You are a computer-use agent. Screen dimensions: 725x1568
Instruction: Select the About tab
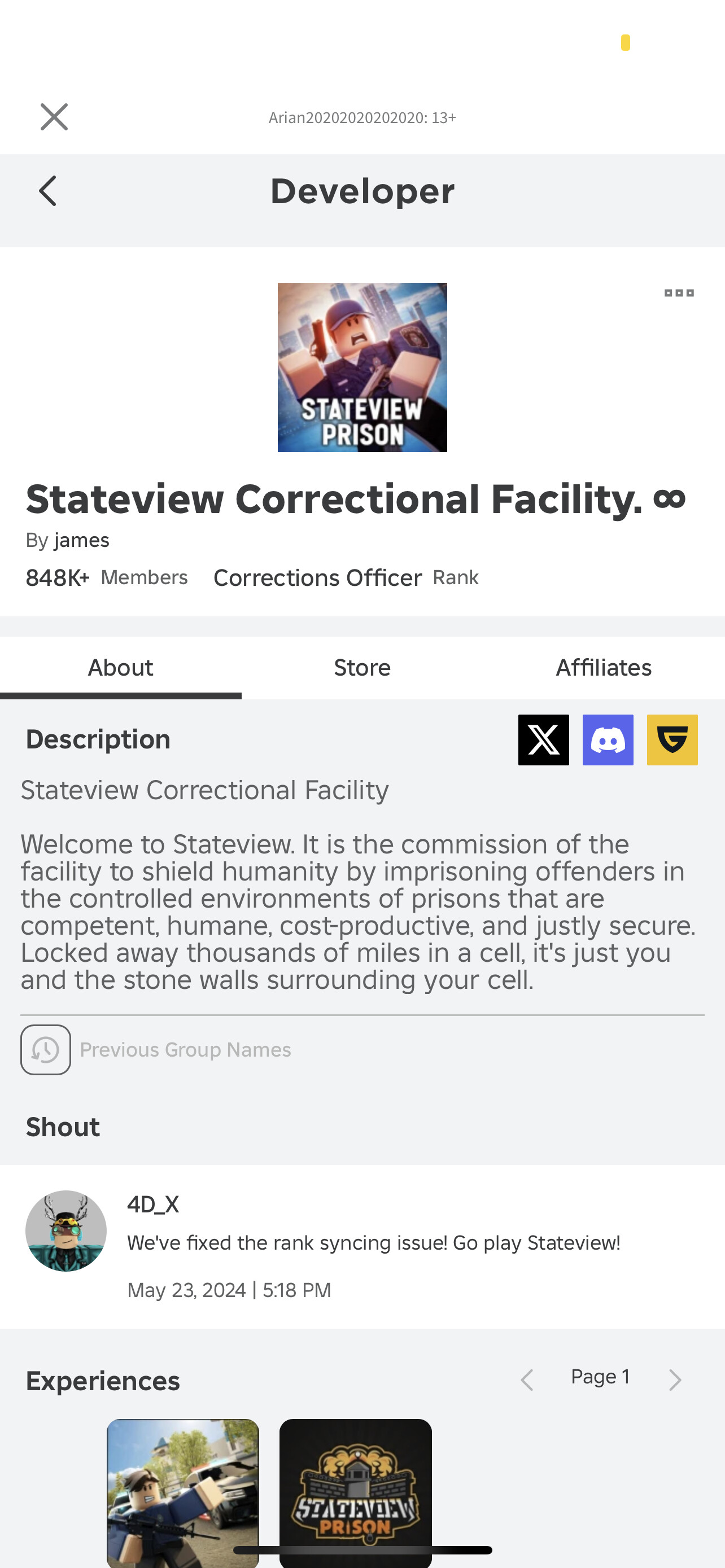pos(120,668)
